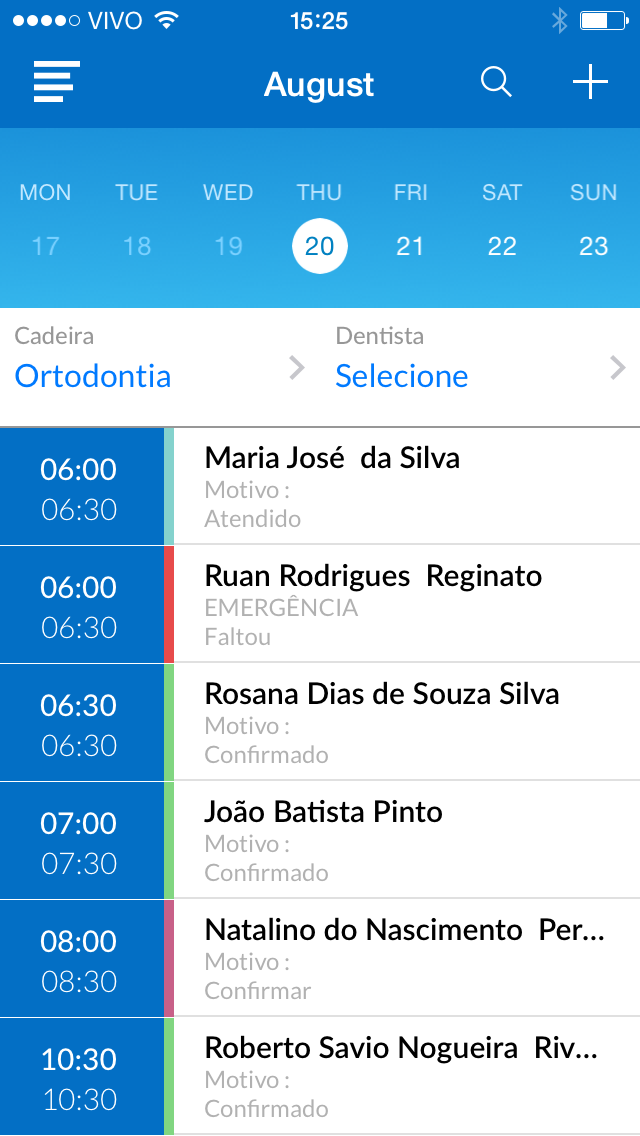Viewport: 640px width, 1136px height.
Task: Add a new appointment with plus icon
Action: (x=591, y=82)
